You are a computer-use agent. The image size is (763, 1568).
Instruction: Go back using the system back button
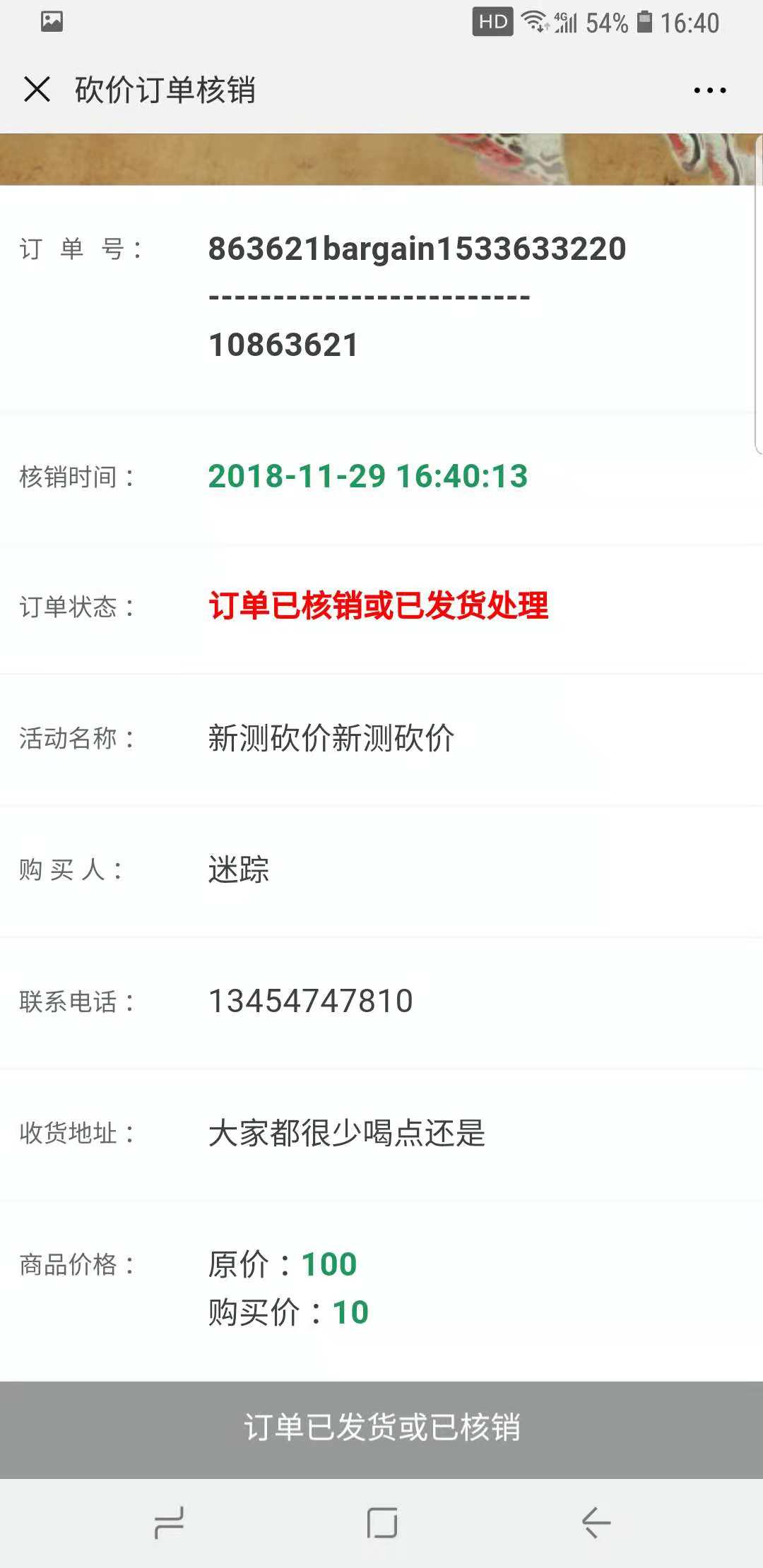pyautogui.click(x=596, y=1523)
